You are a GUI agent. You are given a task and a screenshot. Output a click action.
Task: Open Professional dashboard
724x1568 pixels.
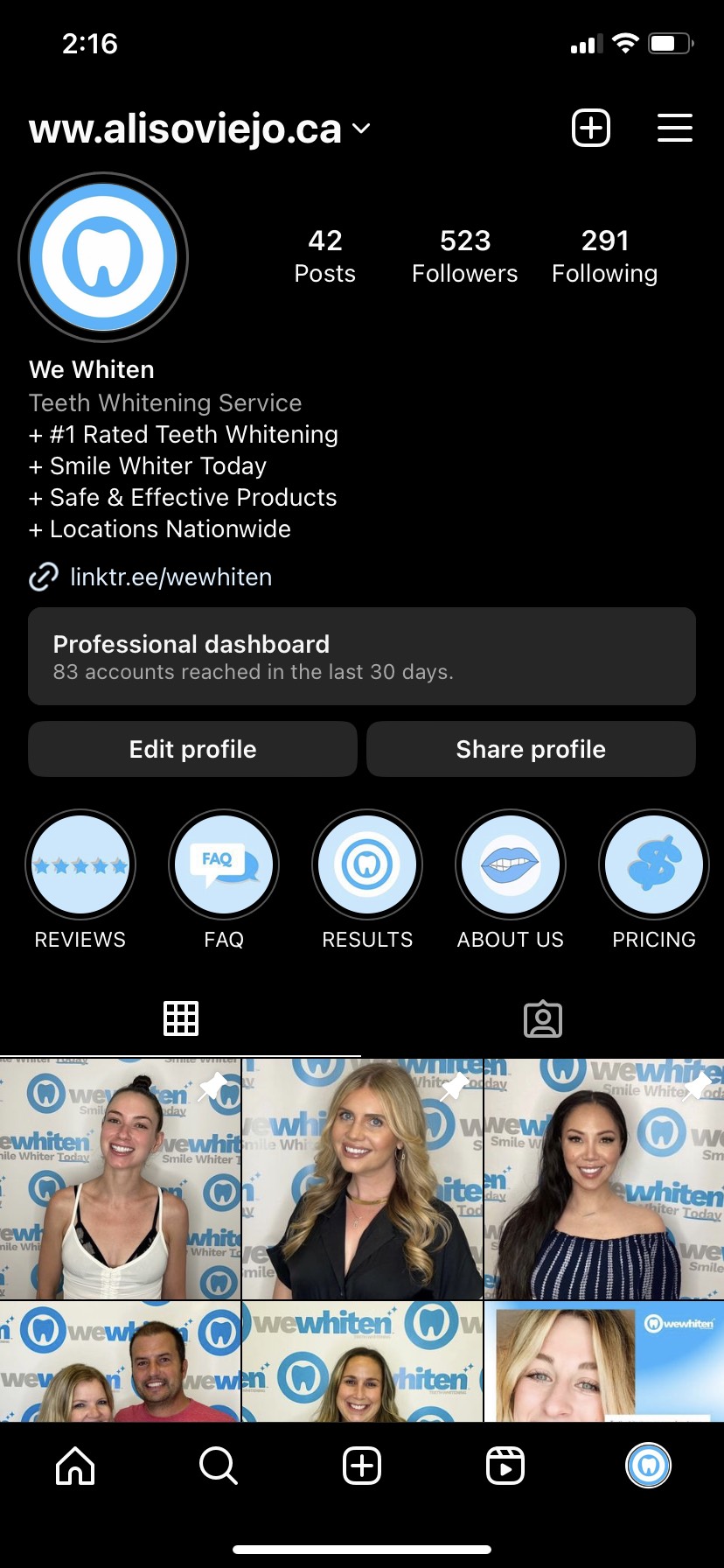[362, 656]
